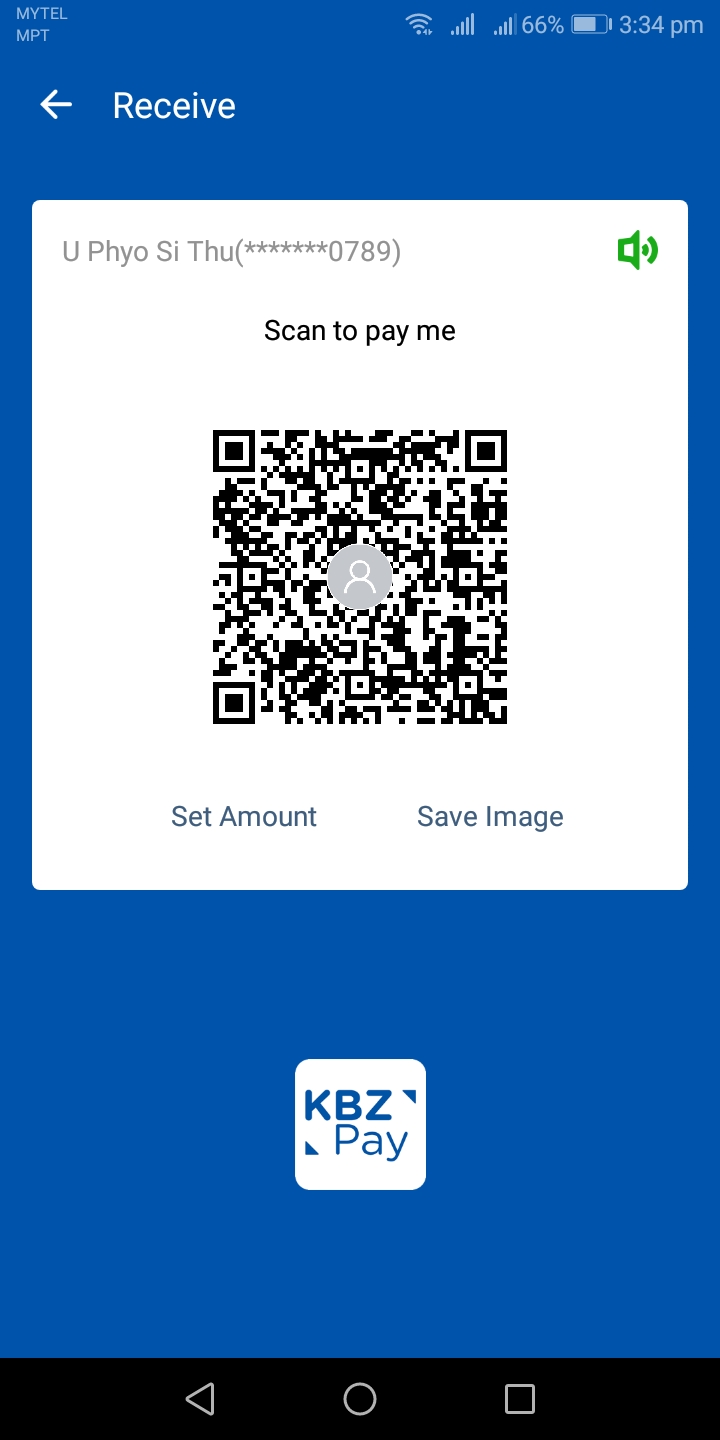Tap the system home button
Image resolution: width=720 pixels, height=1440 pixels.
pos(360,1399)
